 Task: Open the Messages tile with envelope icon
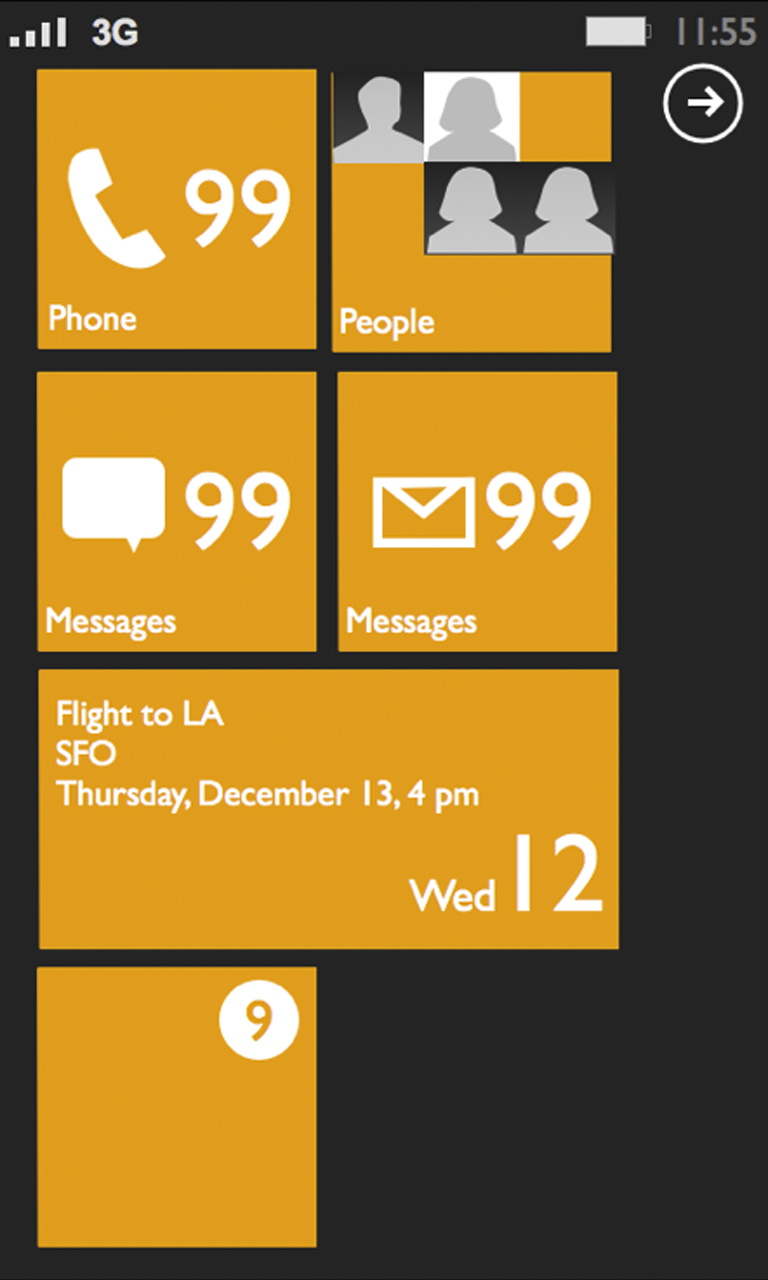[477, 511]
